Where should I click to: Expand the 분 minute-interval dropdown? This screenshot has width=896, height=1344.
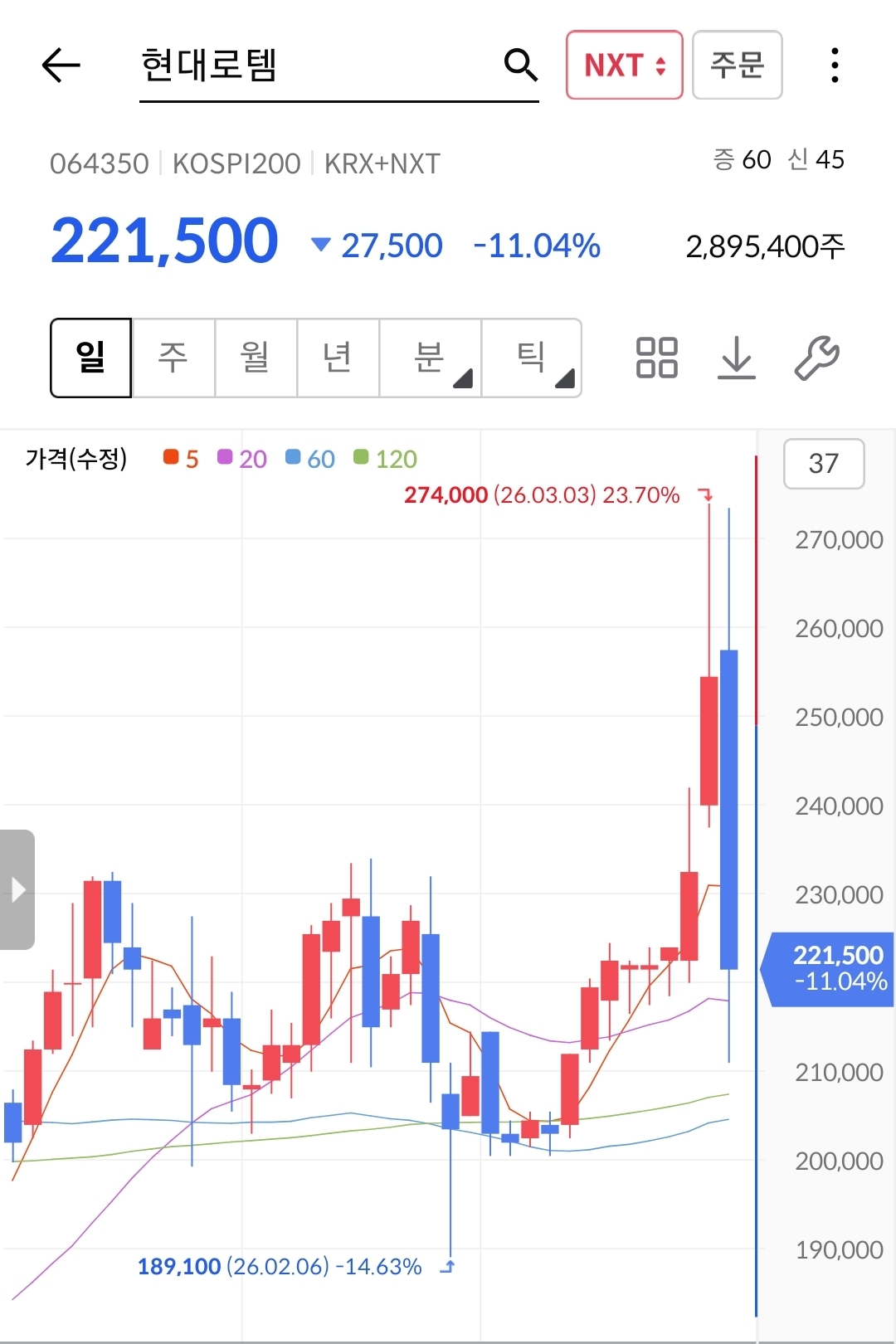(431, 358)
